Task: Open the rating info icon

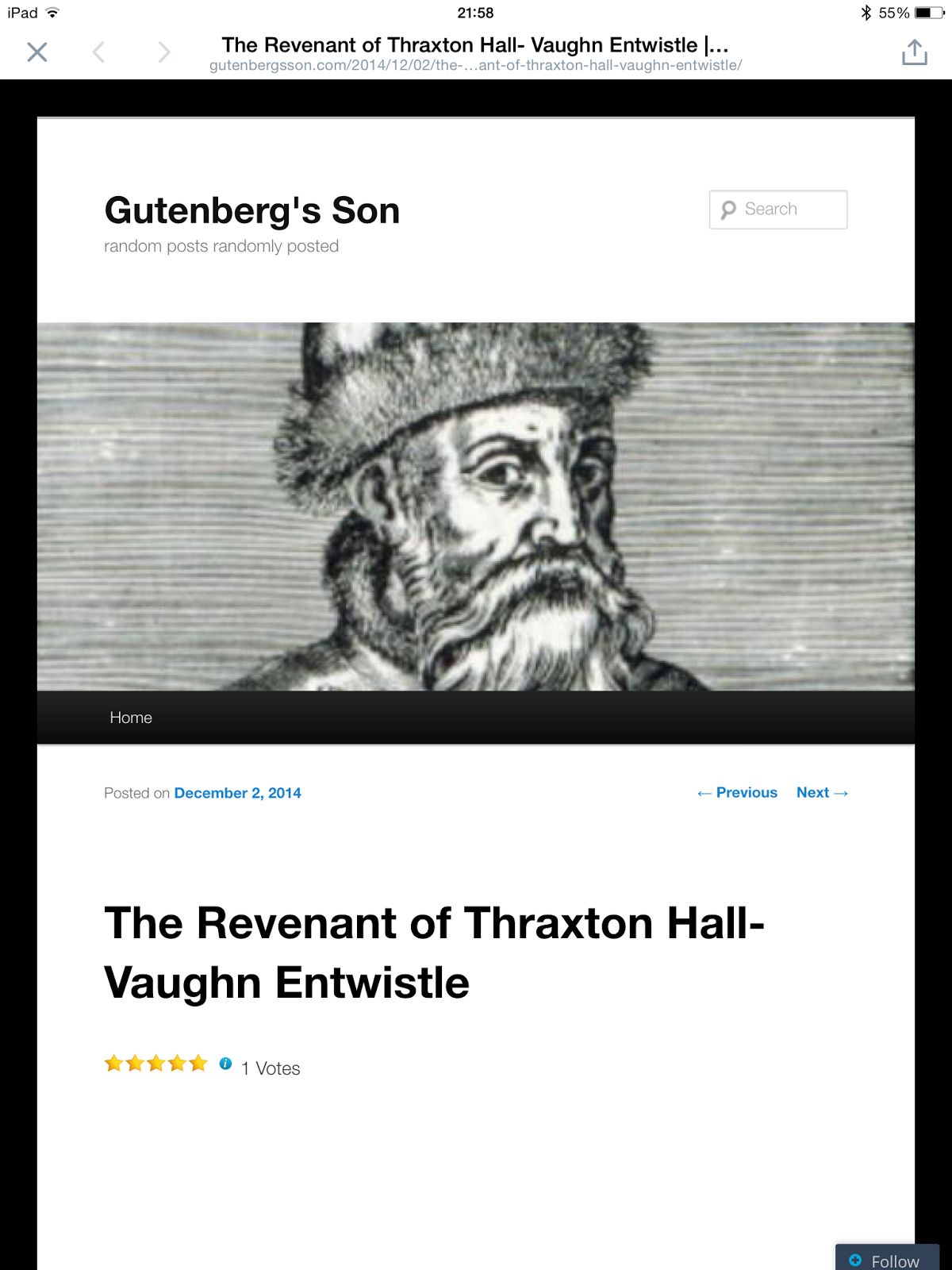Action: (x=225, y=1064)
